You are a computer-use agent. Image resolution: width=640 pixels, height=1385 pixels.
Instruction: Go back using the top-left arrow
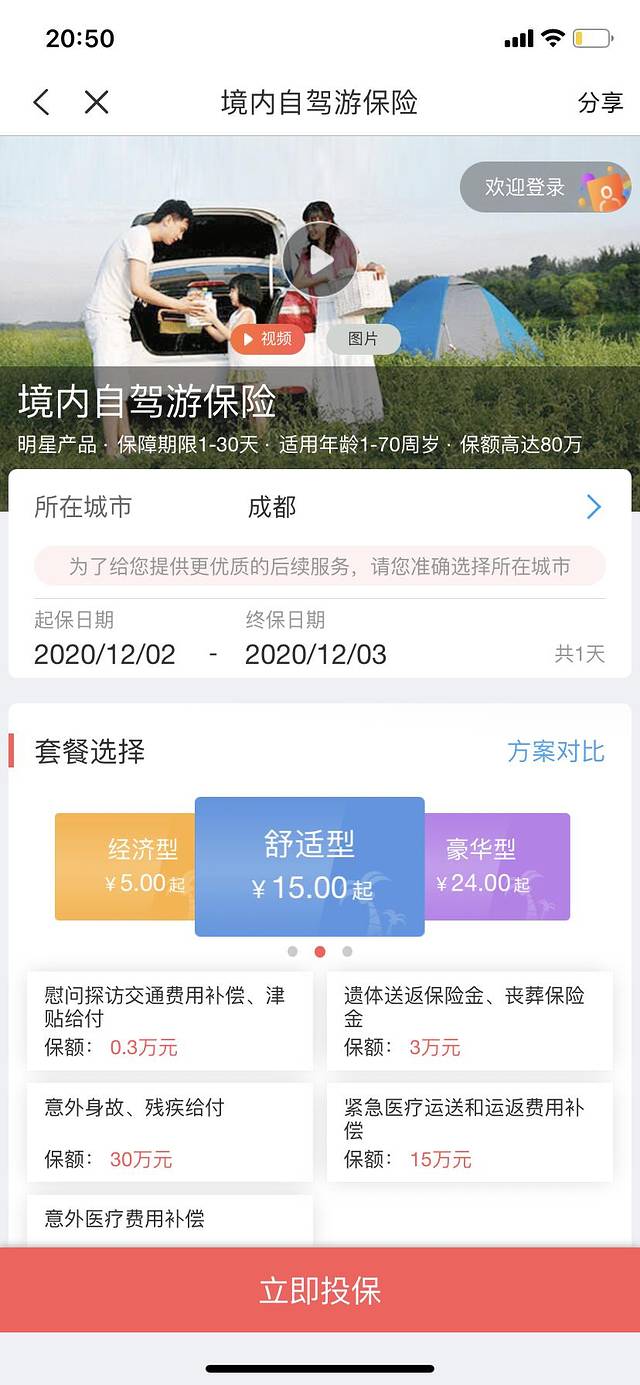[x=41, y=102]
